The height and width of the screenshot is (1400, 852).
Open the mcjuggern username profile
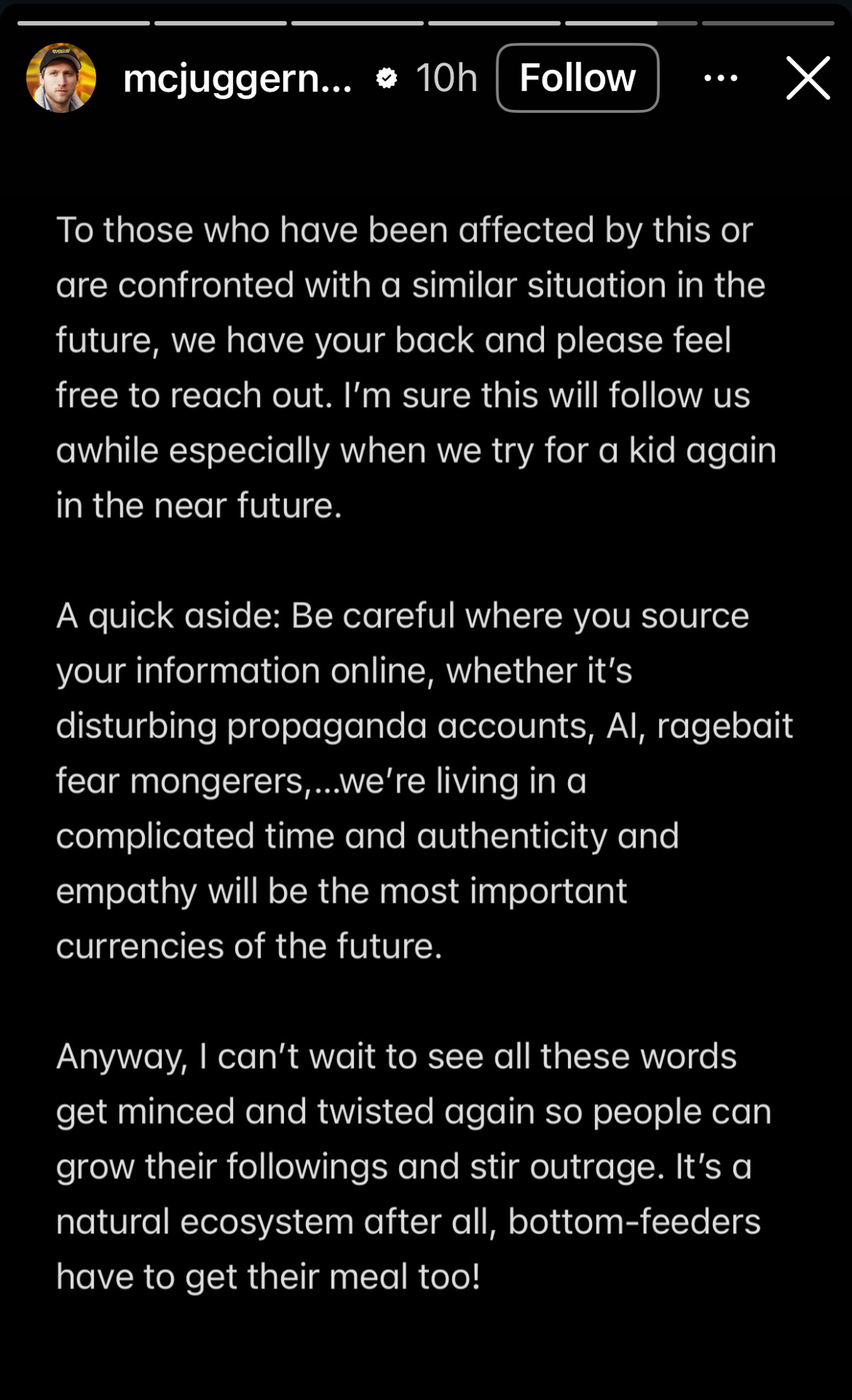click(237, 78)
